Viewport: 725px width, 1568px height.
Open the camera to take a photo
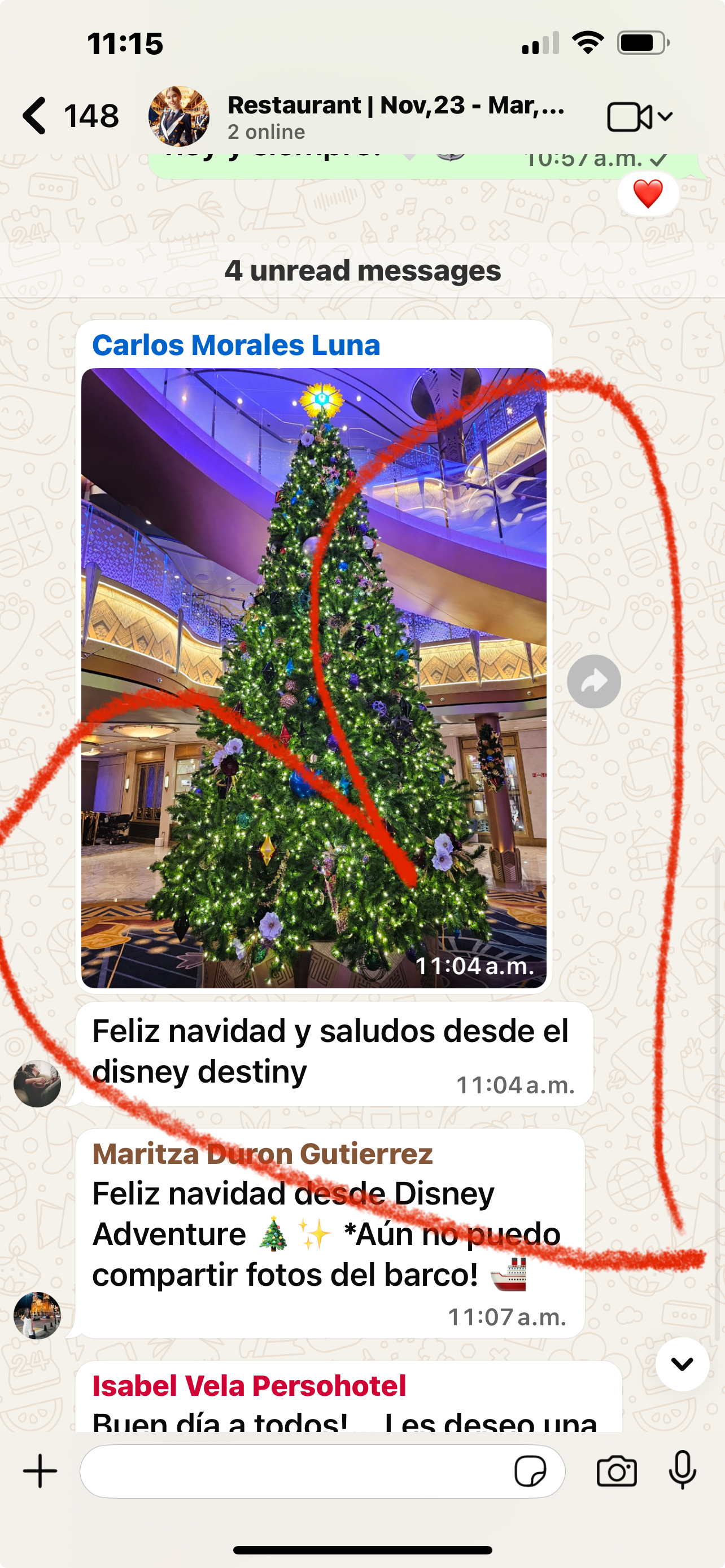617,1472
